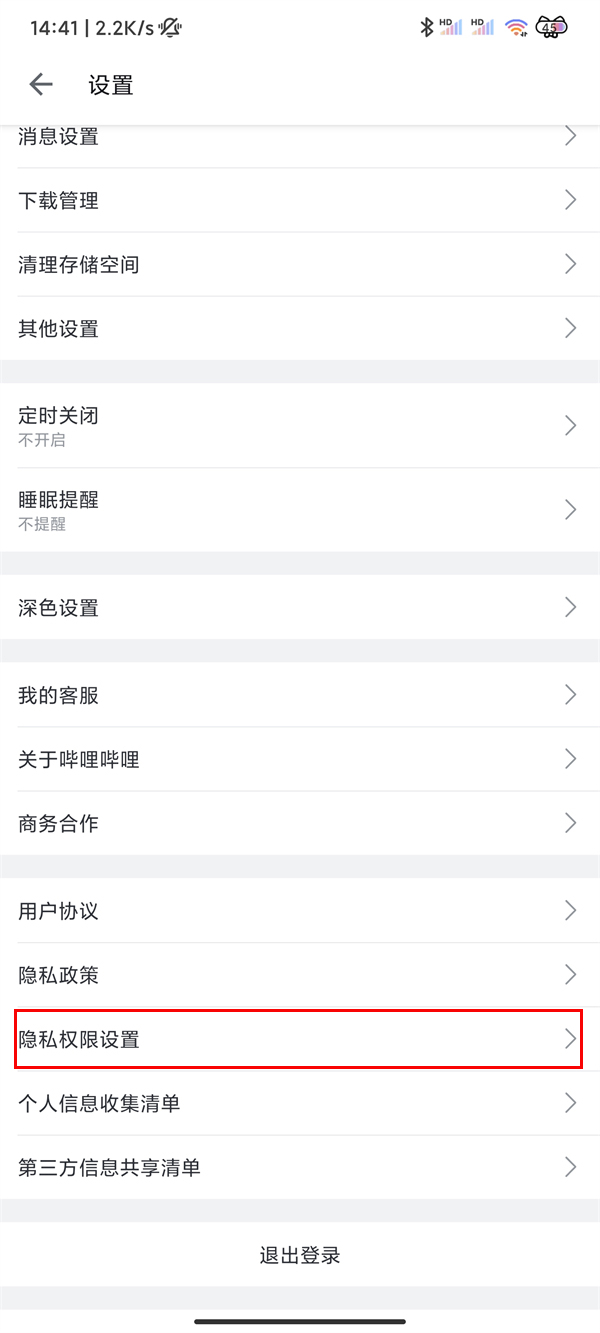View the 用户协议
The image size is (600, 1333).
pos(300,911)
